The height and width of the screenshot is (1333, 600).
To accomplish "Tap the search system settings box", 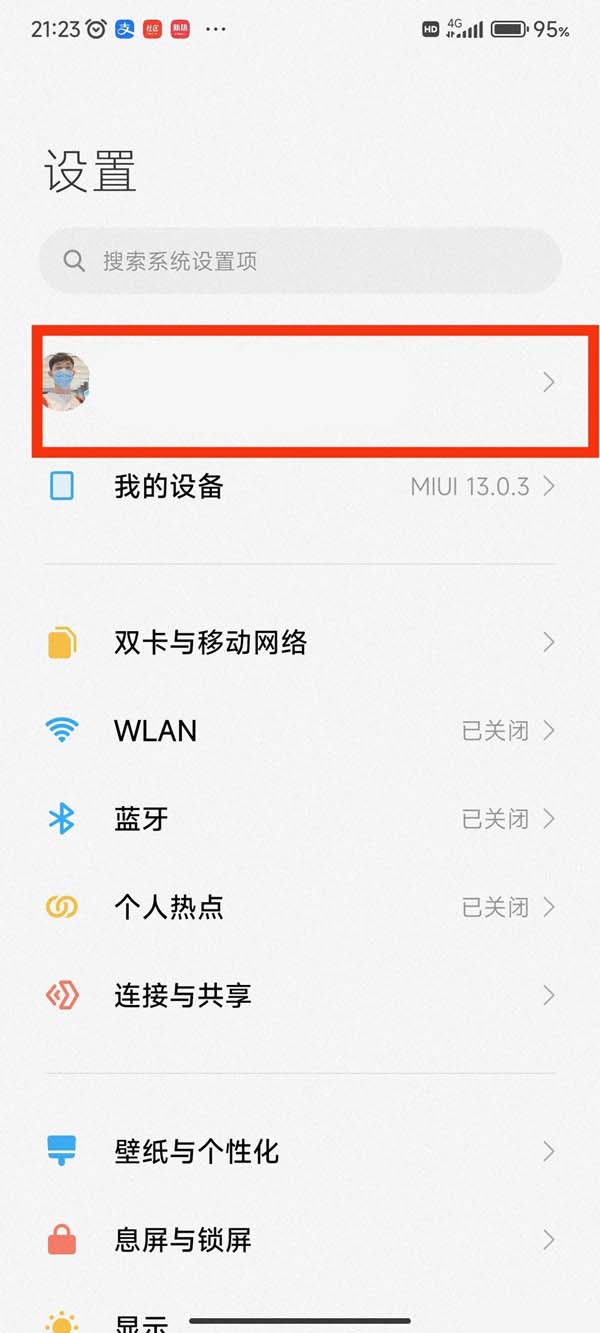I will click(x=300, y=261).
